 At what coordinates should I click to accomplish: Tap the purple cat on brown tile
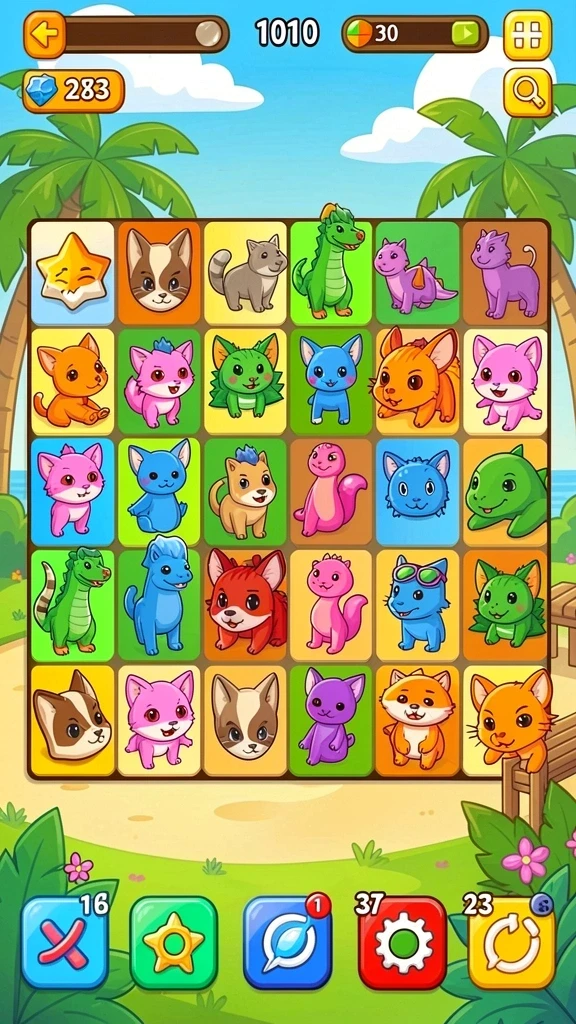coord(505,274)
